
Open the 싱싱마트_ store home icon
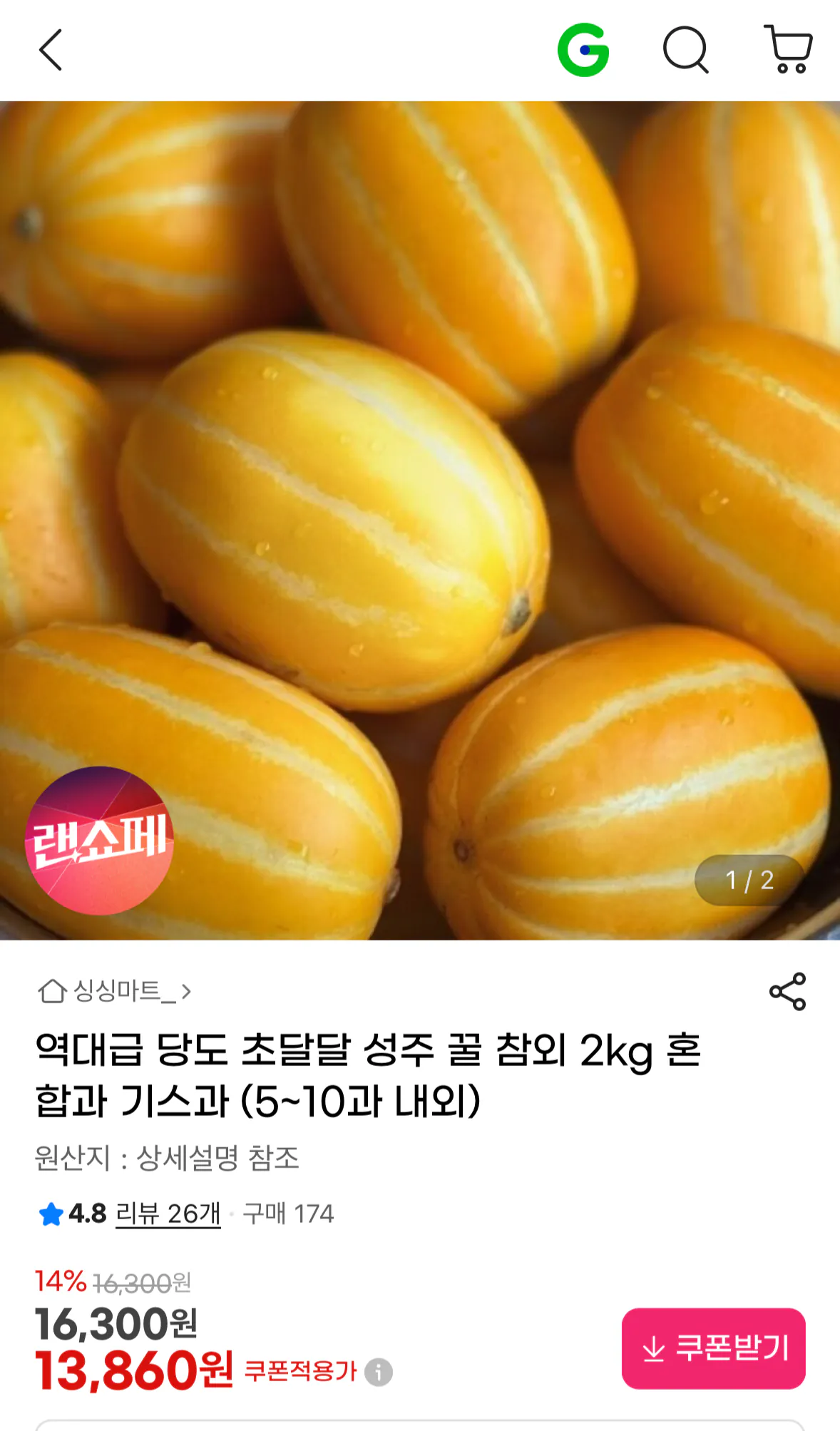click(53, 991)
